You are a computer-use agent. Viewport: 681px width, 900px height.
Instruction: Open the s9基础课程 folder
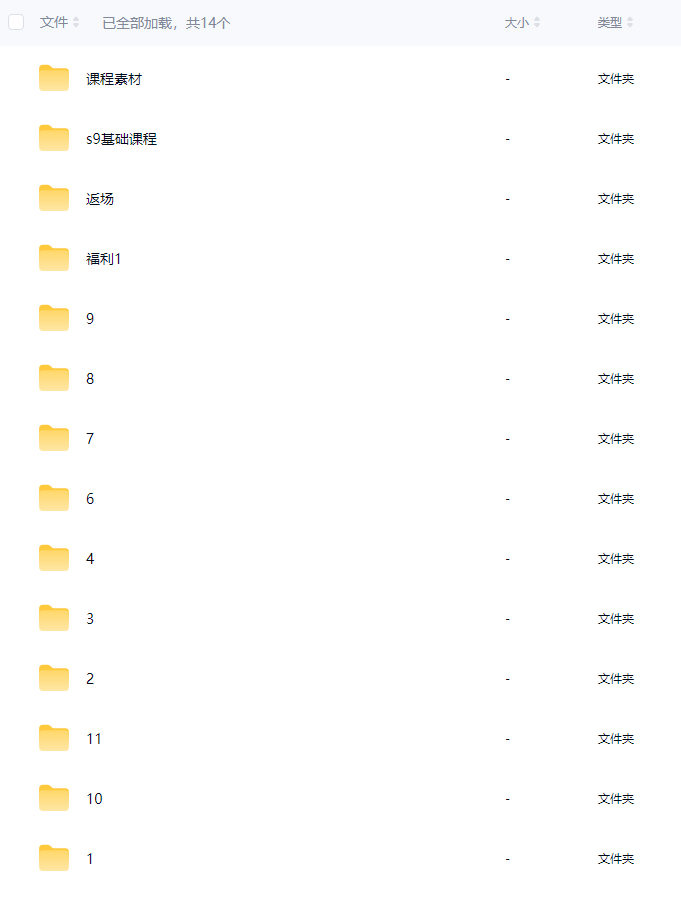[121, 139]
